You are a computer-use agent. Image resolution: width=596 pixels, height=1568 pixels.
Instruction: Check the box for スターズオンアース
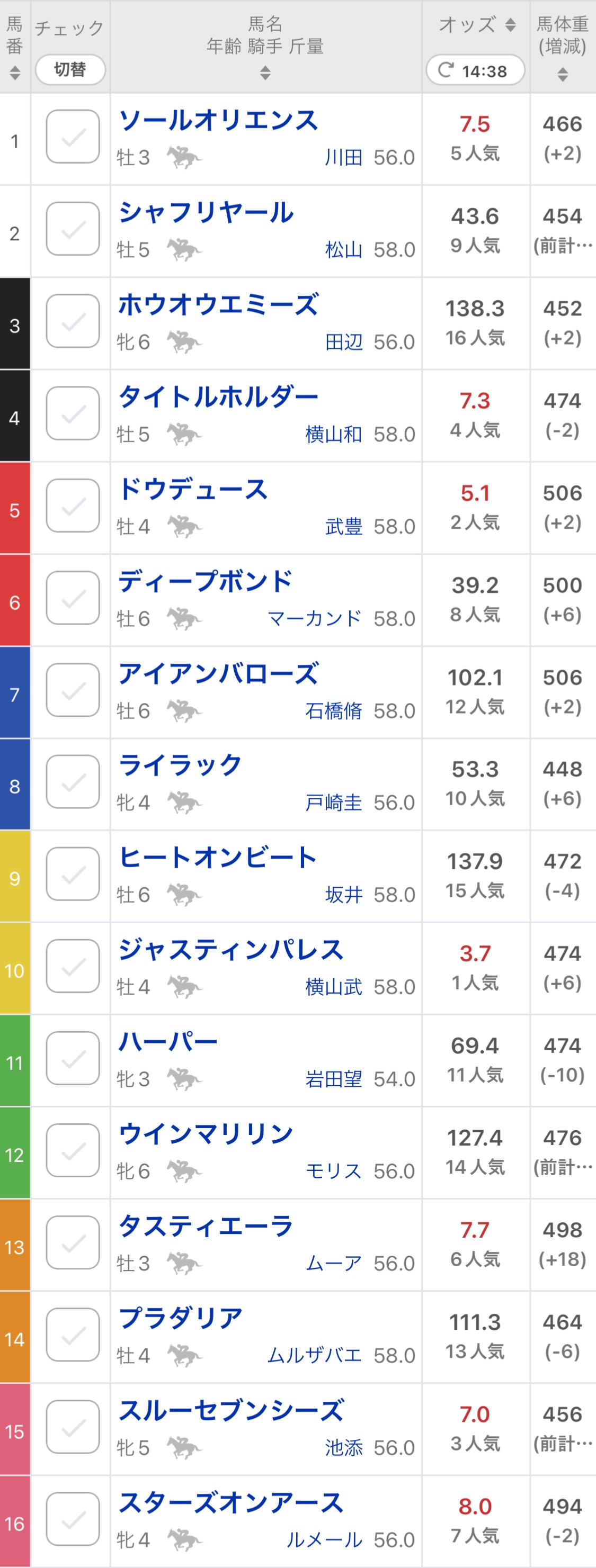click(73, 1519)
